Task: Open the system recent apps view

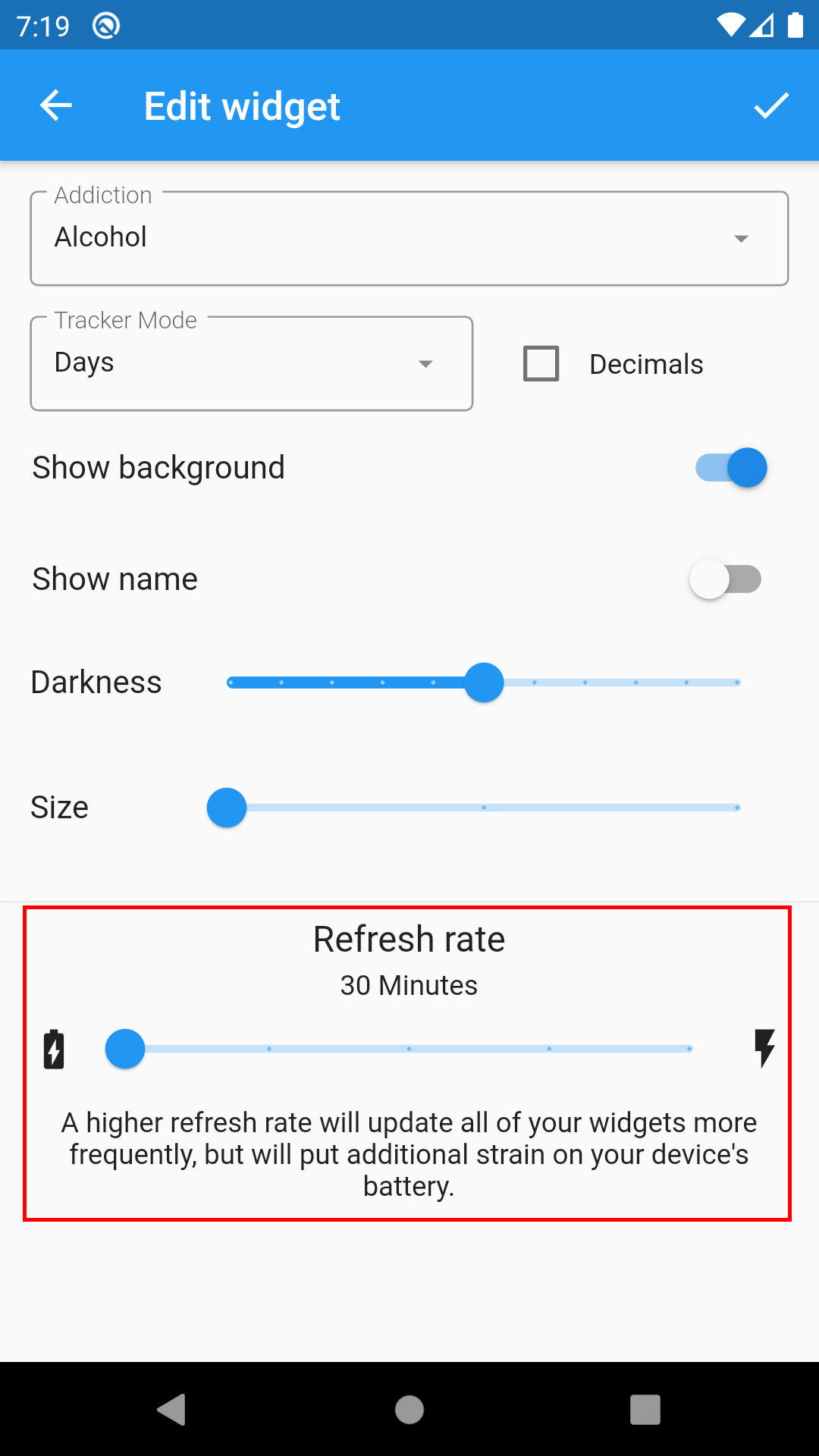Action: tap(645, 1410)
